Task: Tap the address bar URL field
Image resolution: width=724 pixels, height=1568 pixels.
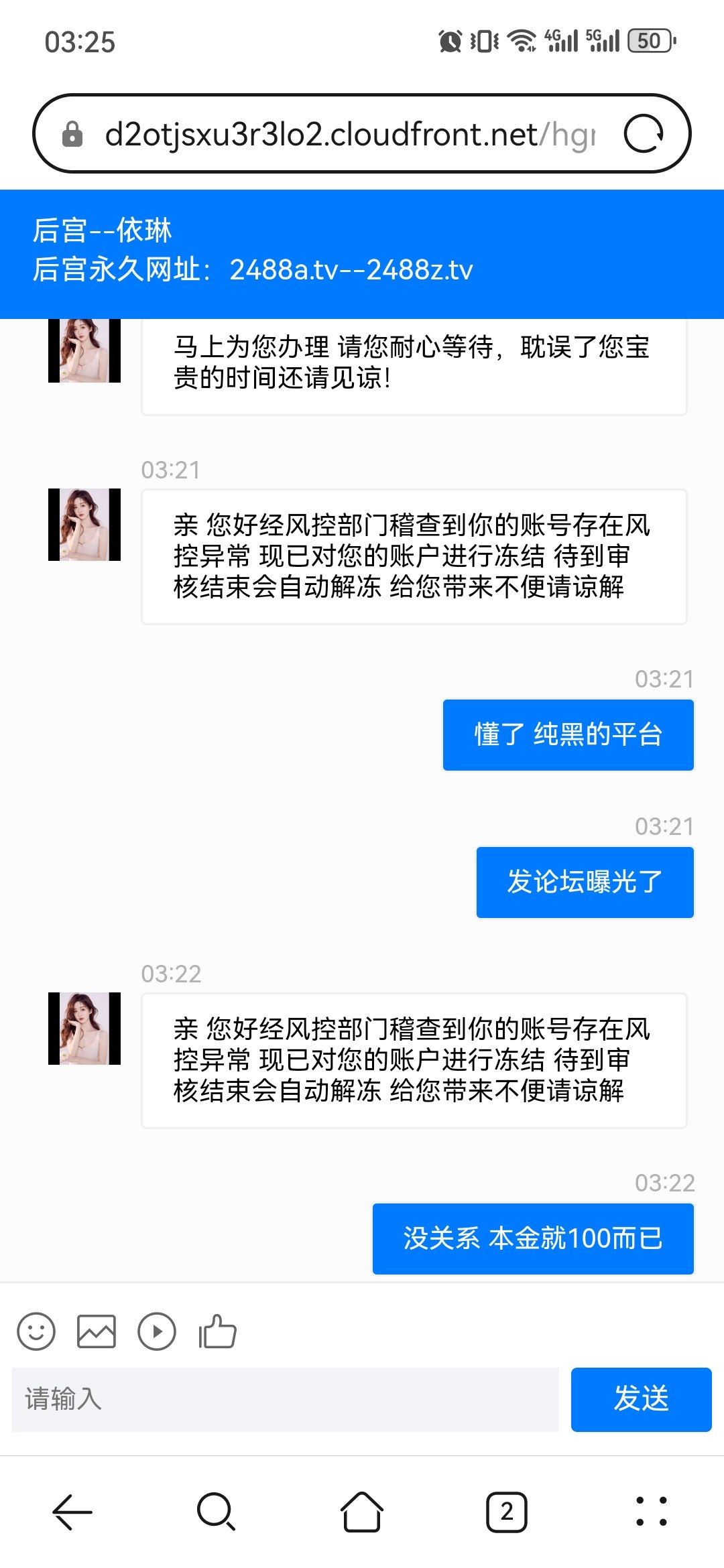Action: pos(349,134)
